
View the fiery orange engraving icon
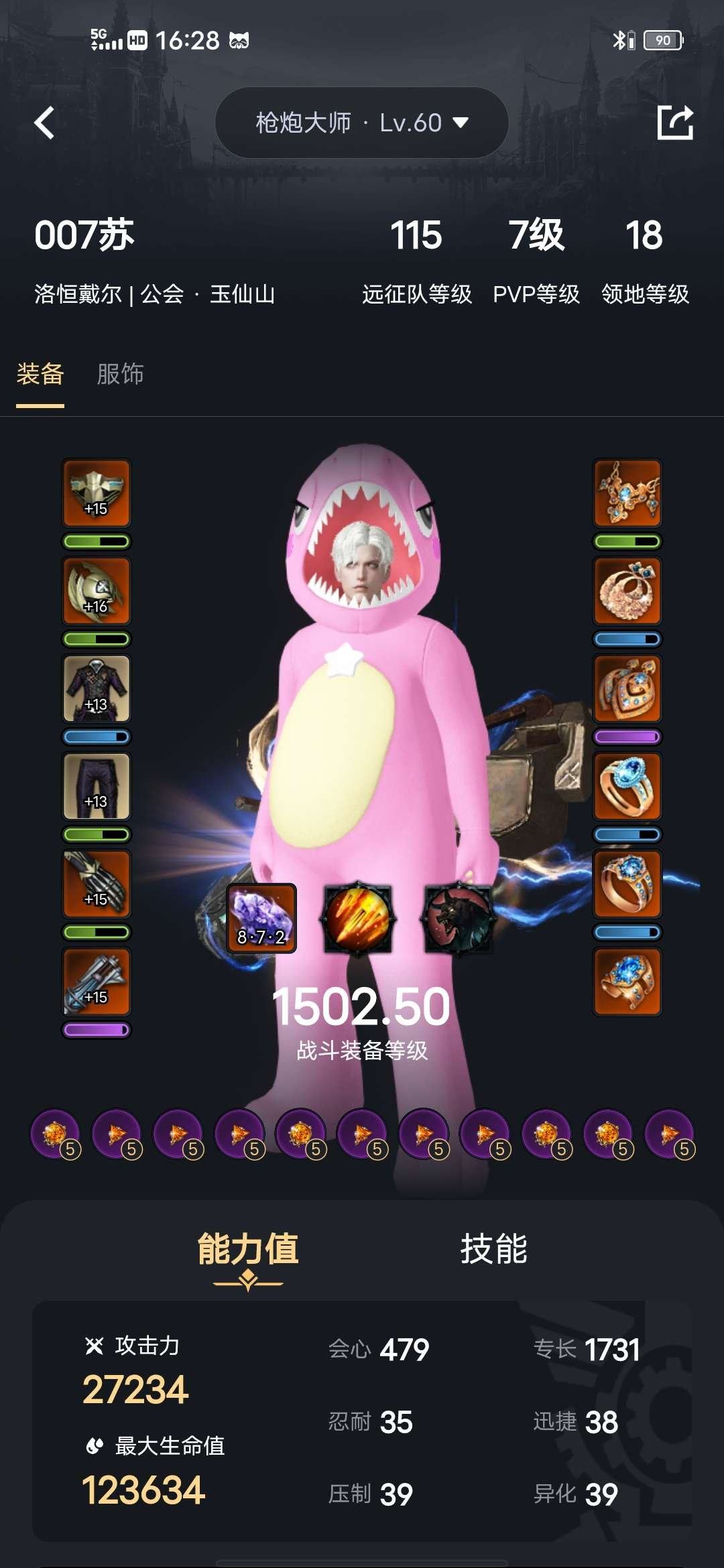358,918
